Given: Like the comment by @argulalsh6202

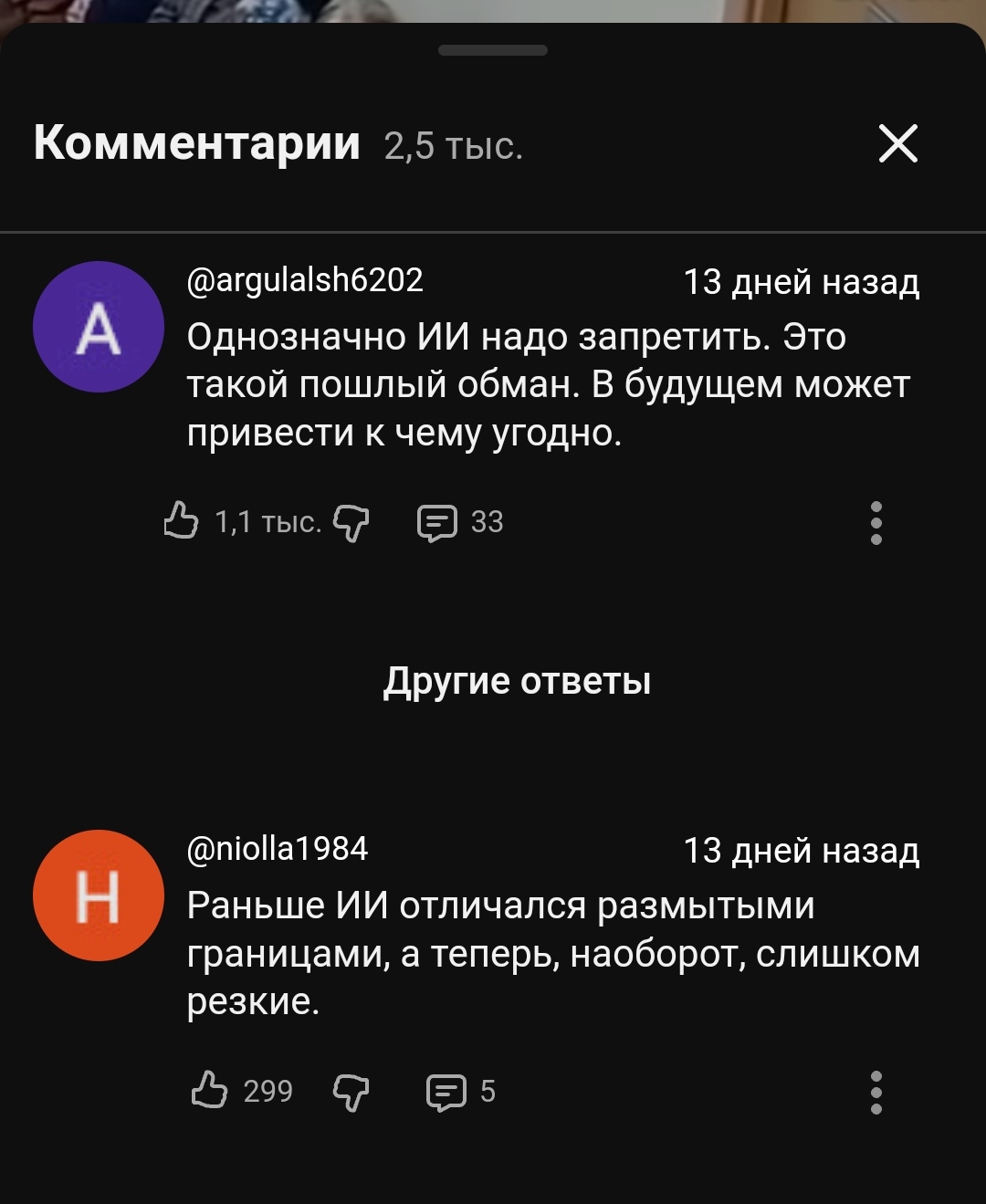Looking at the screenshot, I should point(182,521).
